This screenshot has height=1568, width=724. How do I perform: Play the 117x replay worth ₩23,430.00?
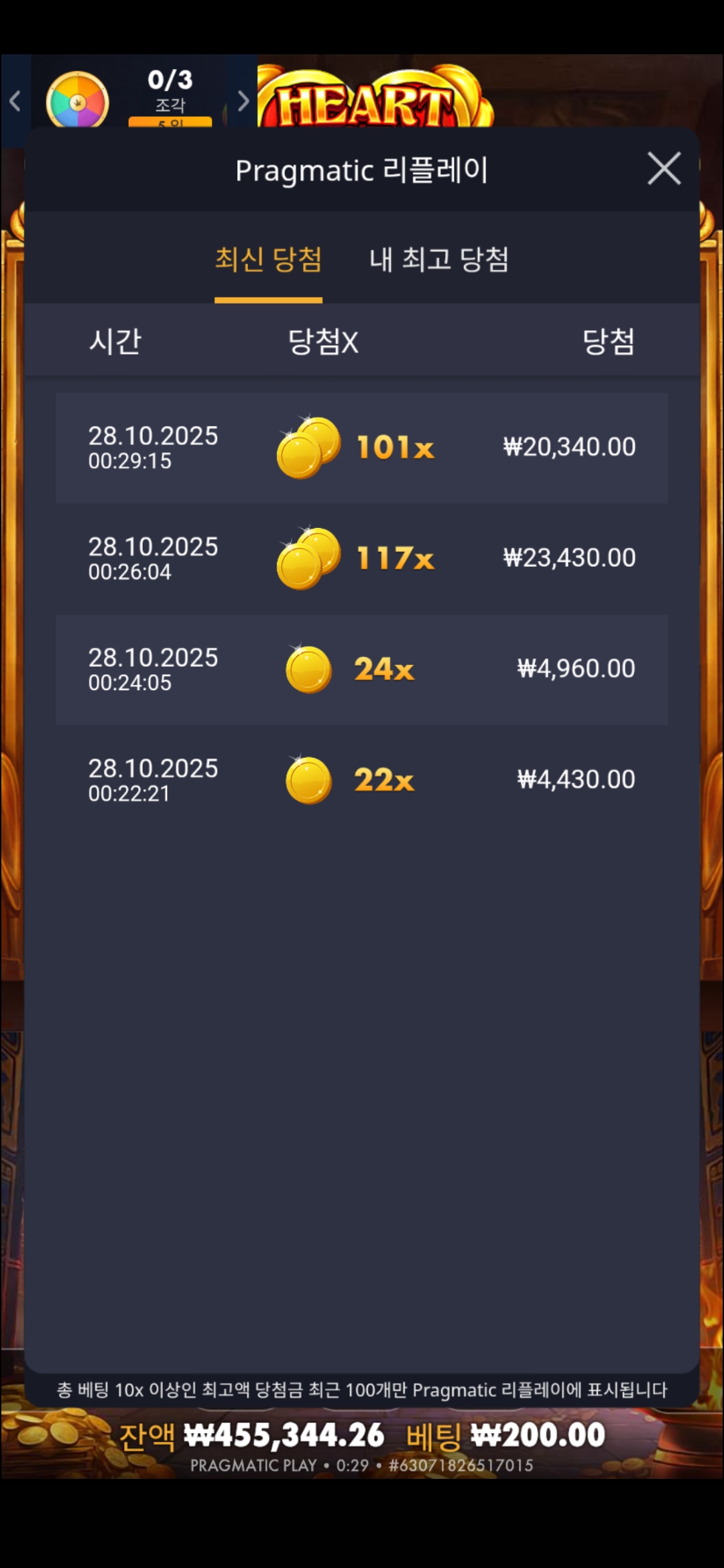(x=362, y=558)
